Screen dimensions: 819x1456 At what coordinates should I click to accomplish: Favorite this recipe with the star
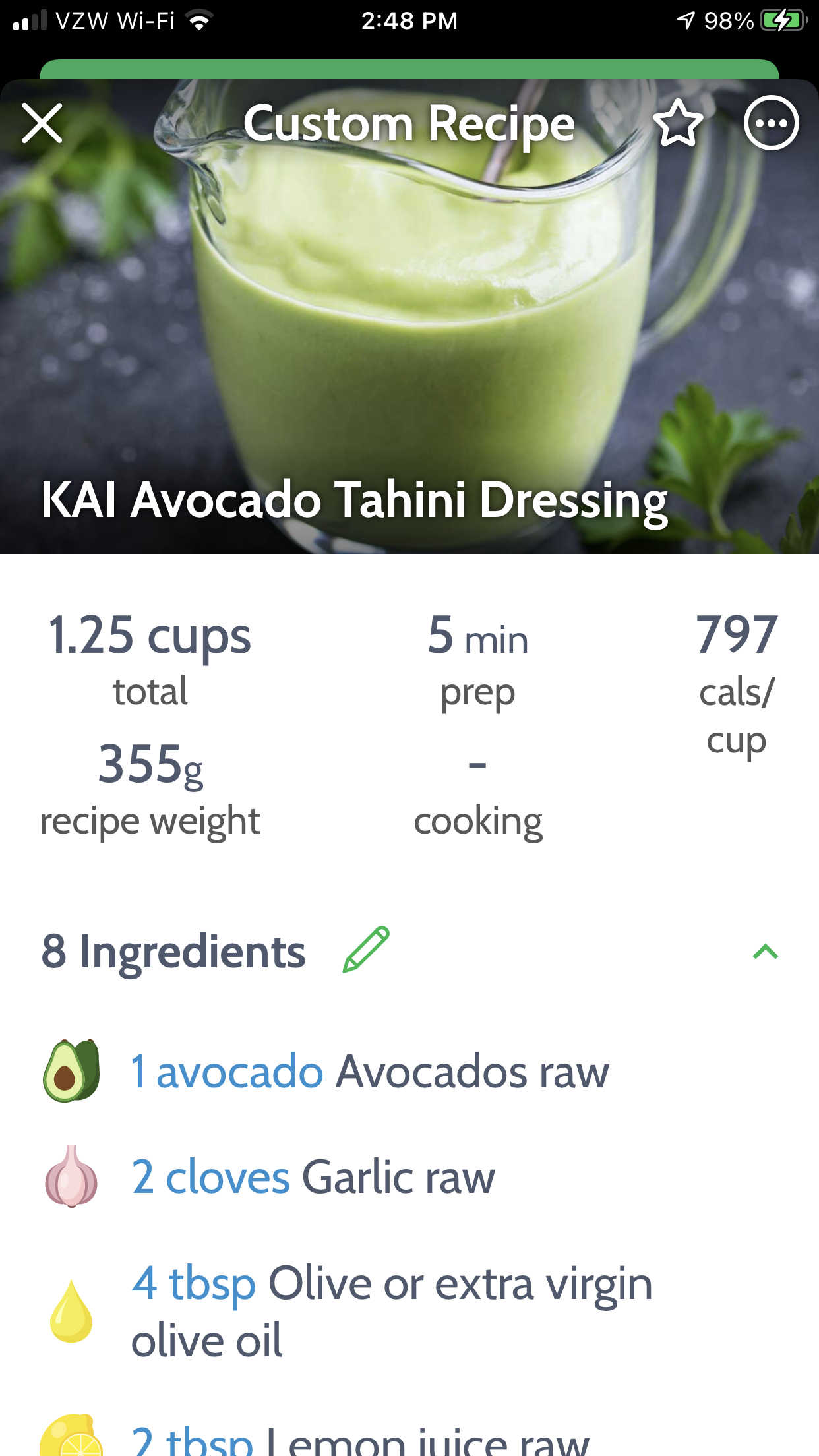click(678, 123)
